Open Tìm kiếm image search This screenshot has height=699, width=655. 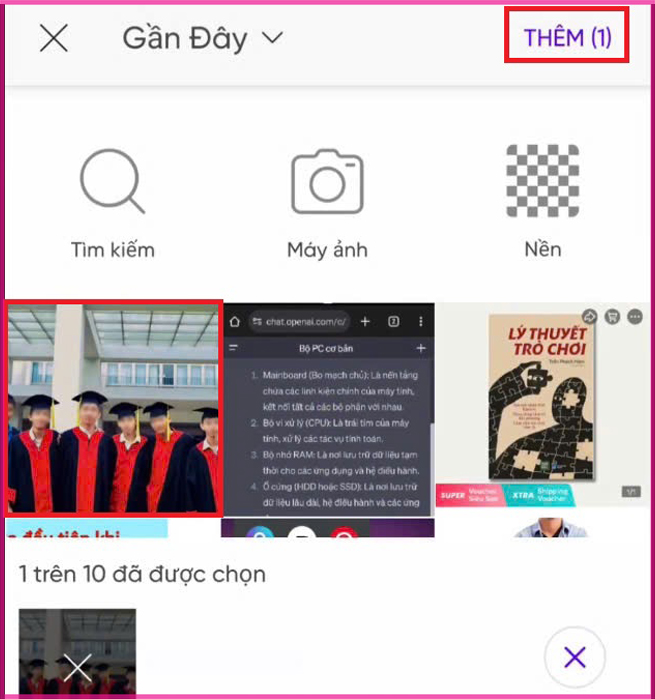pos(112,204)
